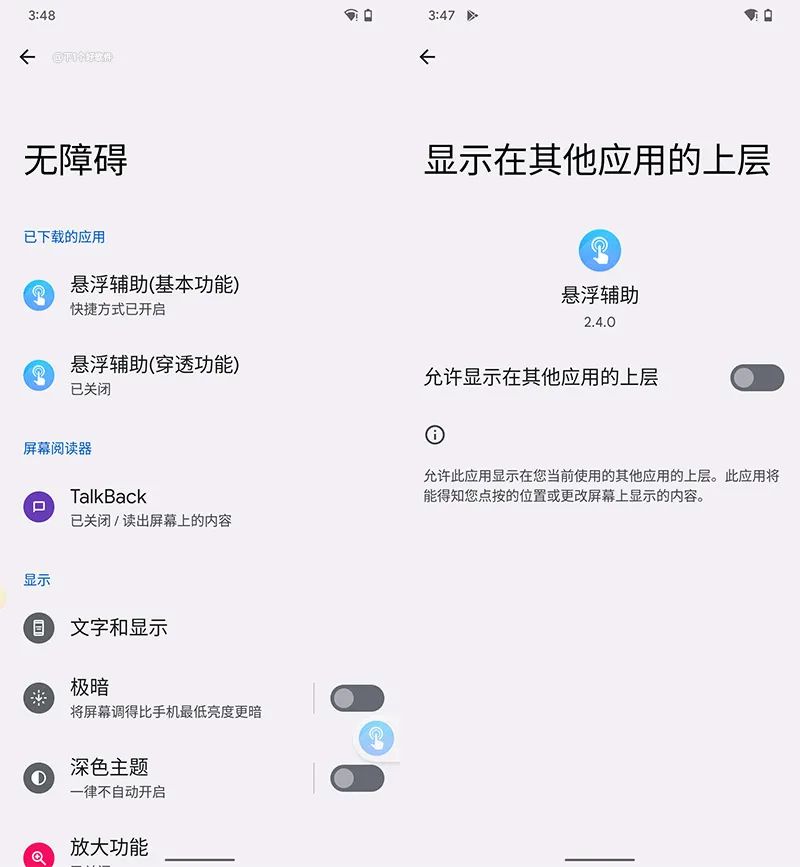Enable the 深色主题 switch
Viewport: 800px width, 867px height.
(357, 779)
